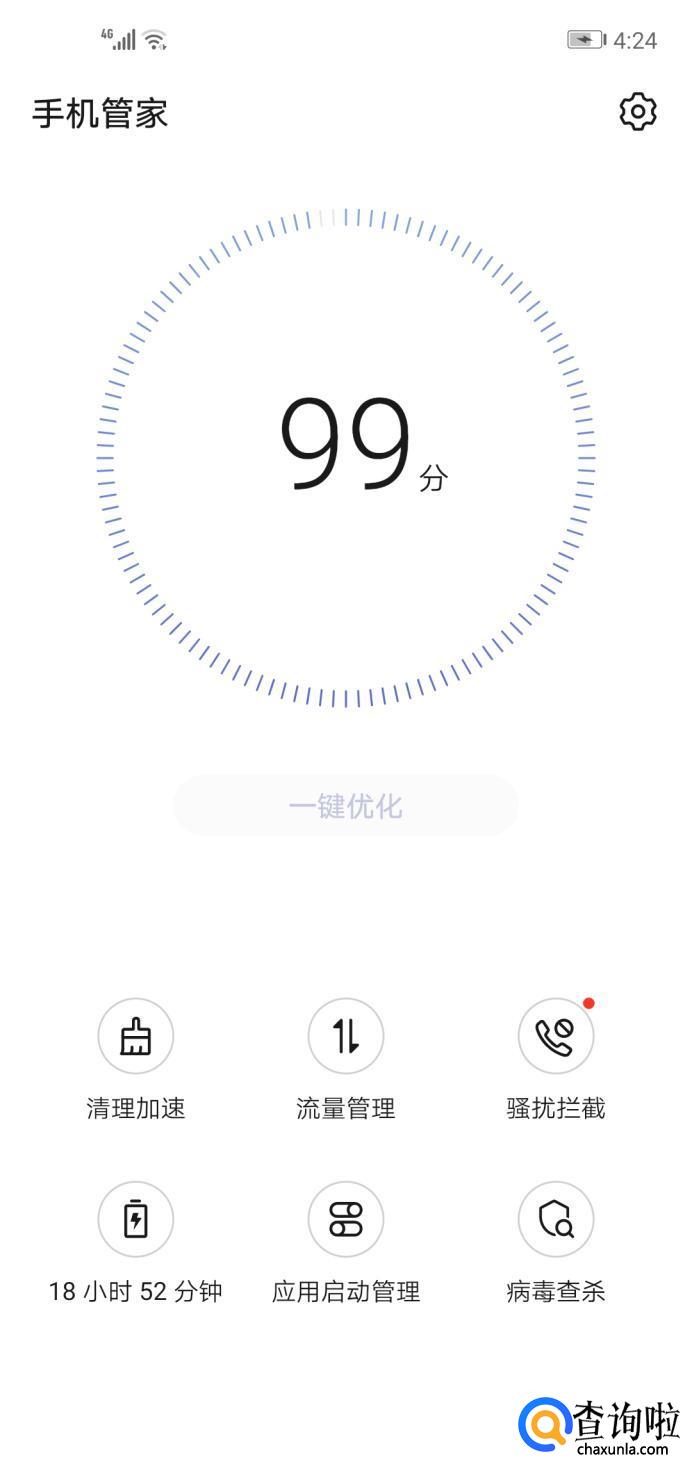Open 清理加速 cleanup tool

tap(136, 1037)
